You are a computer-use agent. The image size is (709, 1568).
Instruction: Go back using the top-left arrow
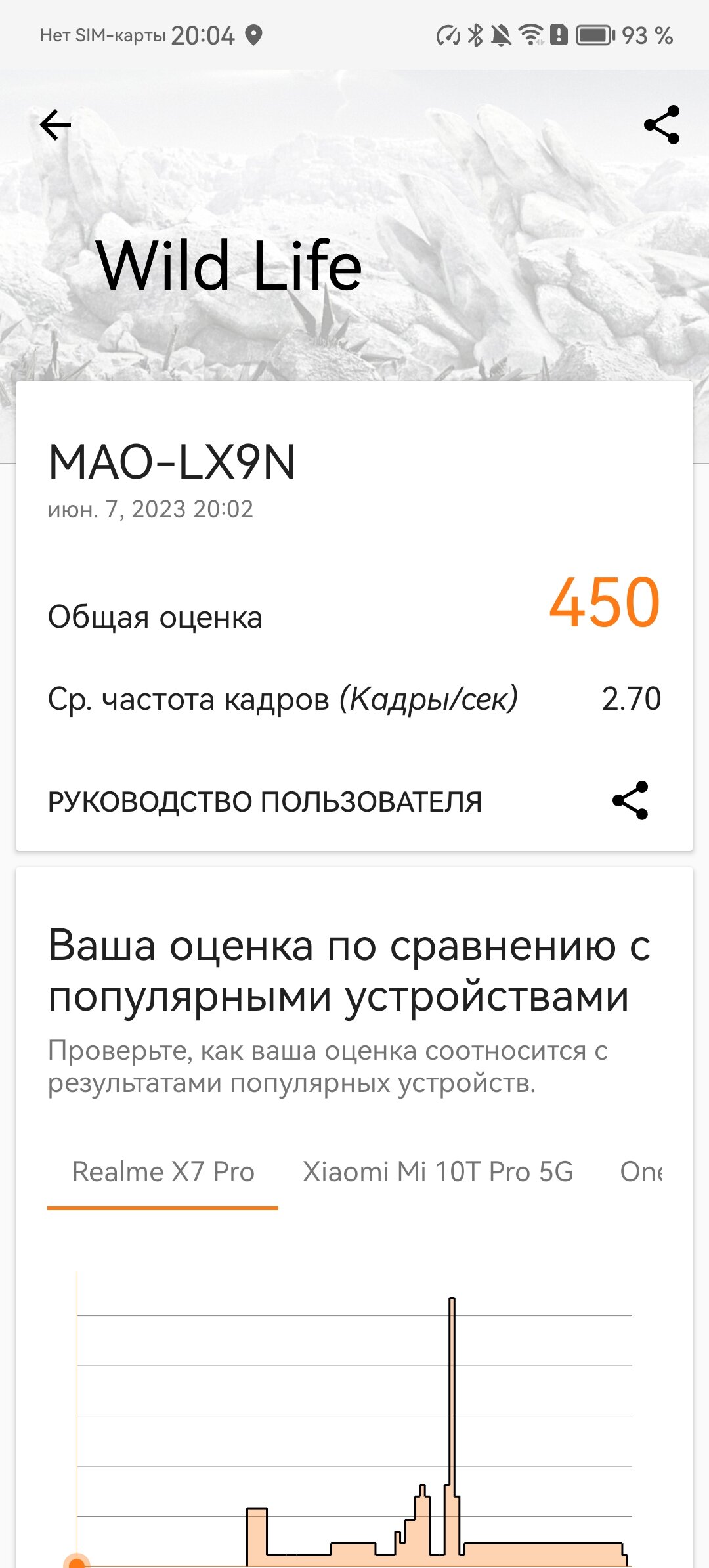point(55,125)
